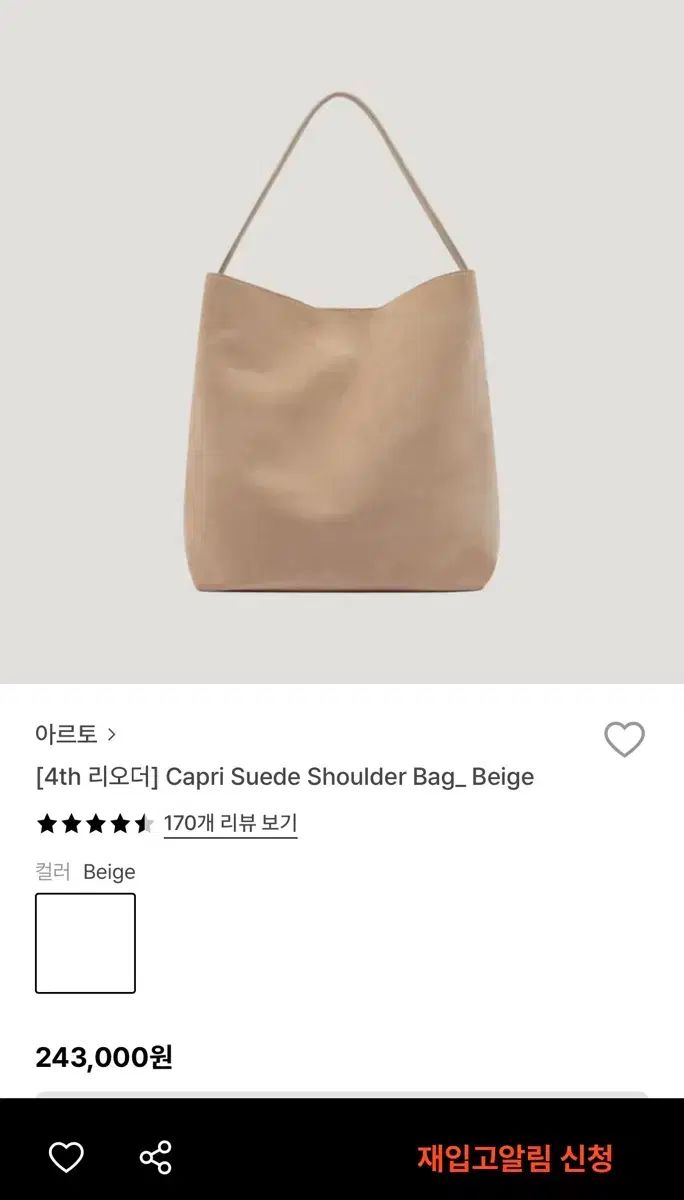Like the product from the bottom bar heart
The height and width of the screenshot is (1200, 684).
pyautogui.click(x=66, y=1157)
